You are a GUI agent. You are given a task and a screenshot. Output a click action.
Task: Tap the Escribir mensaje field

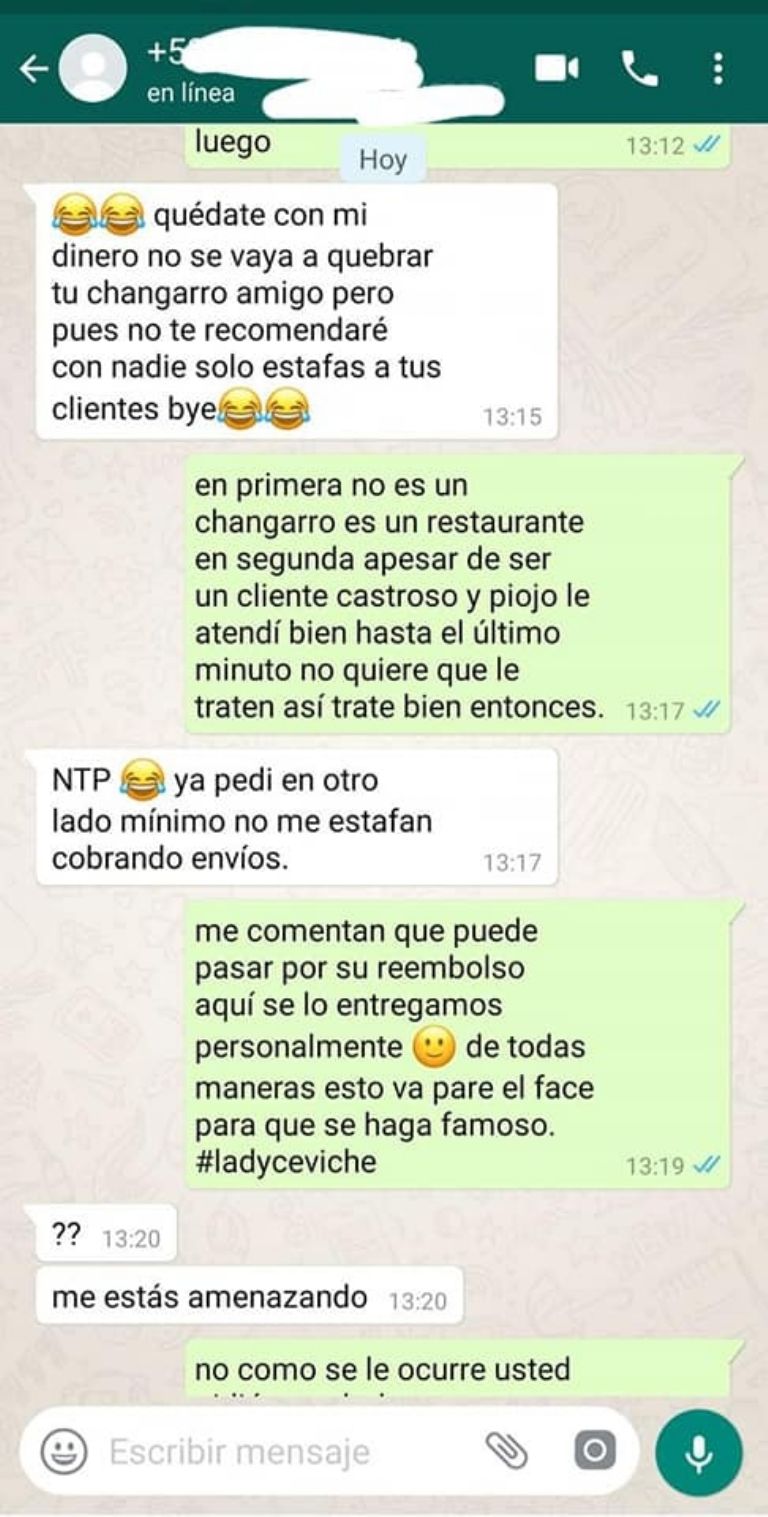[x=280, y=1451]
